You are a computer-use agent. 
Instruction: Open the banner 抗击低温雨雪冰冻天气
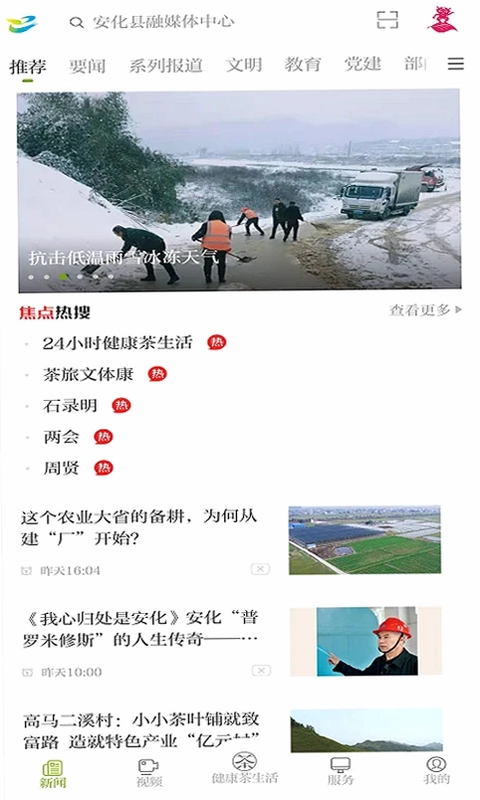click(239, 191)
